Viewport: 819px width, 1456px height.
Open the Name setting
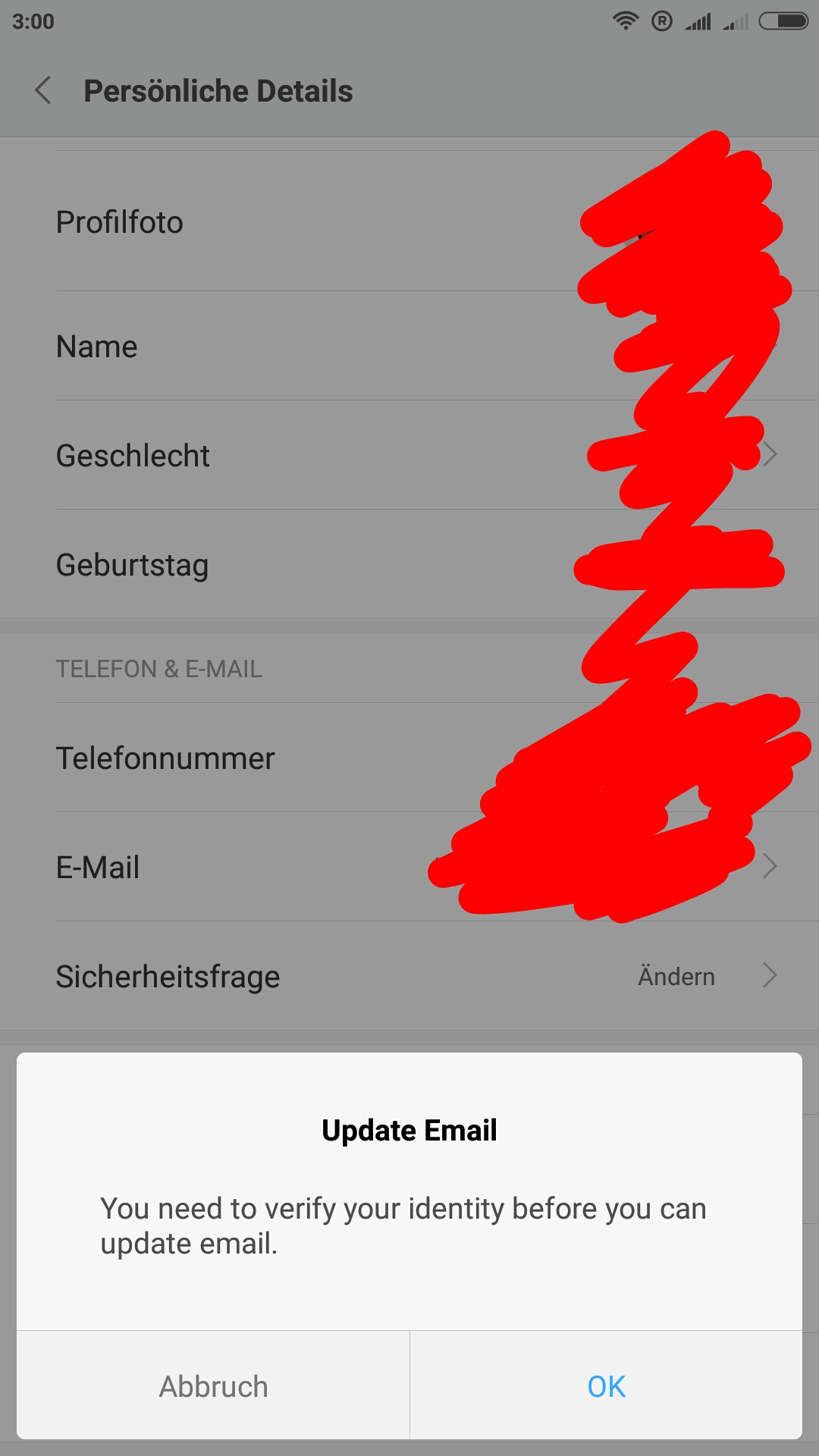pyautogui.click(x=409, y=346)
